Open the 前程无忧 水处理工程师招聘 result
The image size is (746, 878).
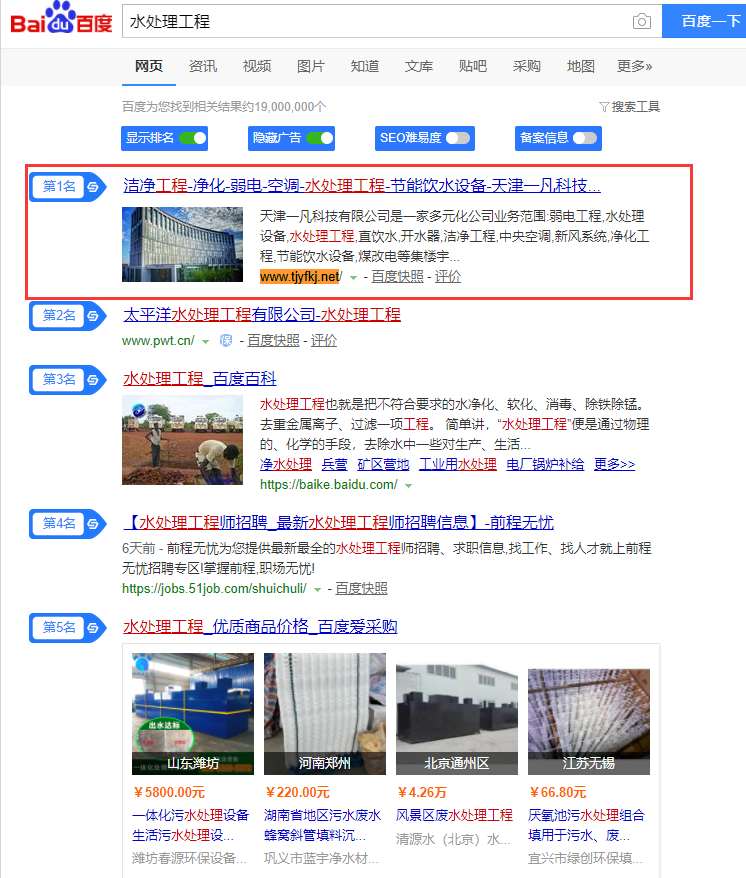(x=338, y=523)
